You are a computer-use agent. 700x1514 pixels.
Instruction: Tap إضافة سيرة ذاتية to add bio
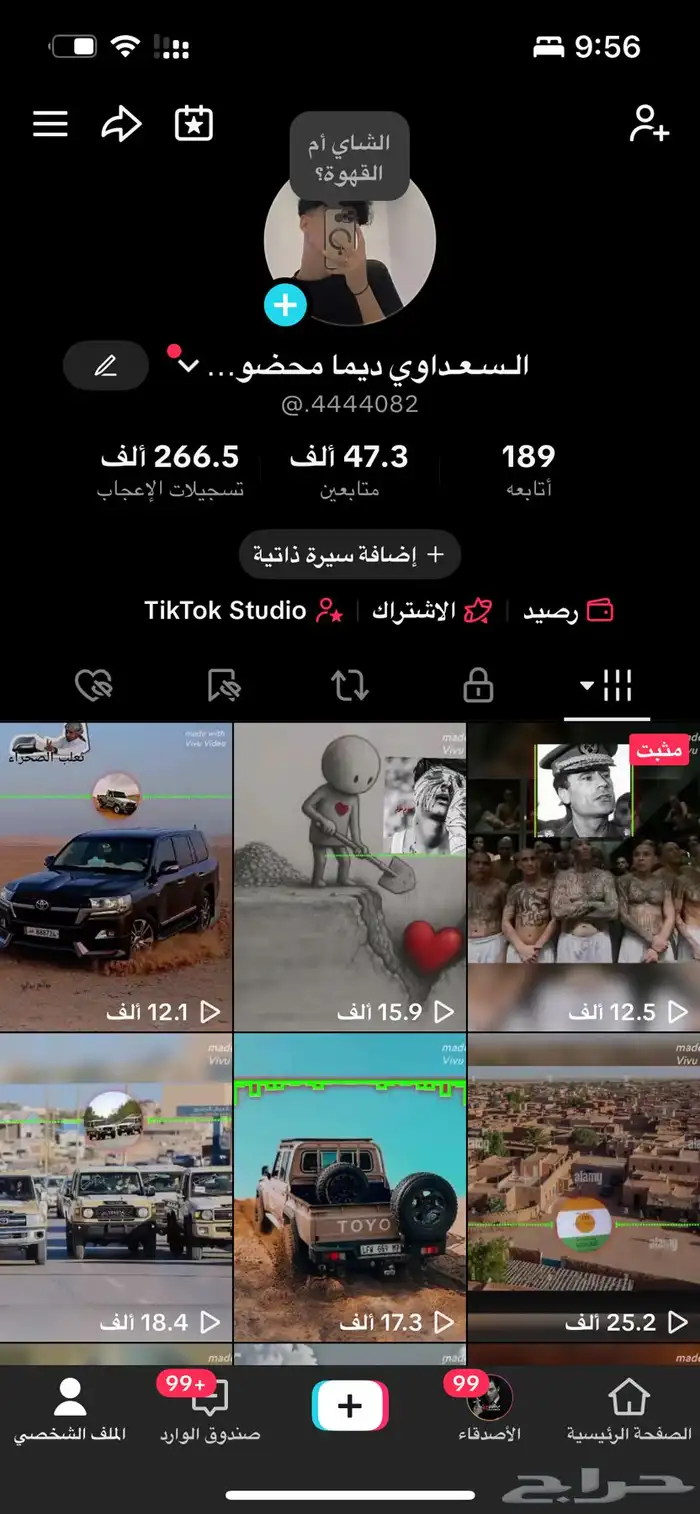[349, 554]
